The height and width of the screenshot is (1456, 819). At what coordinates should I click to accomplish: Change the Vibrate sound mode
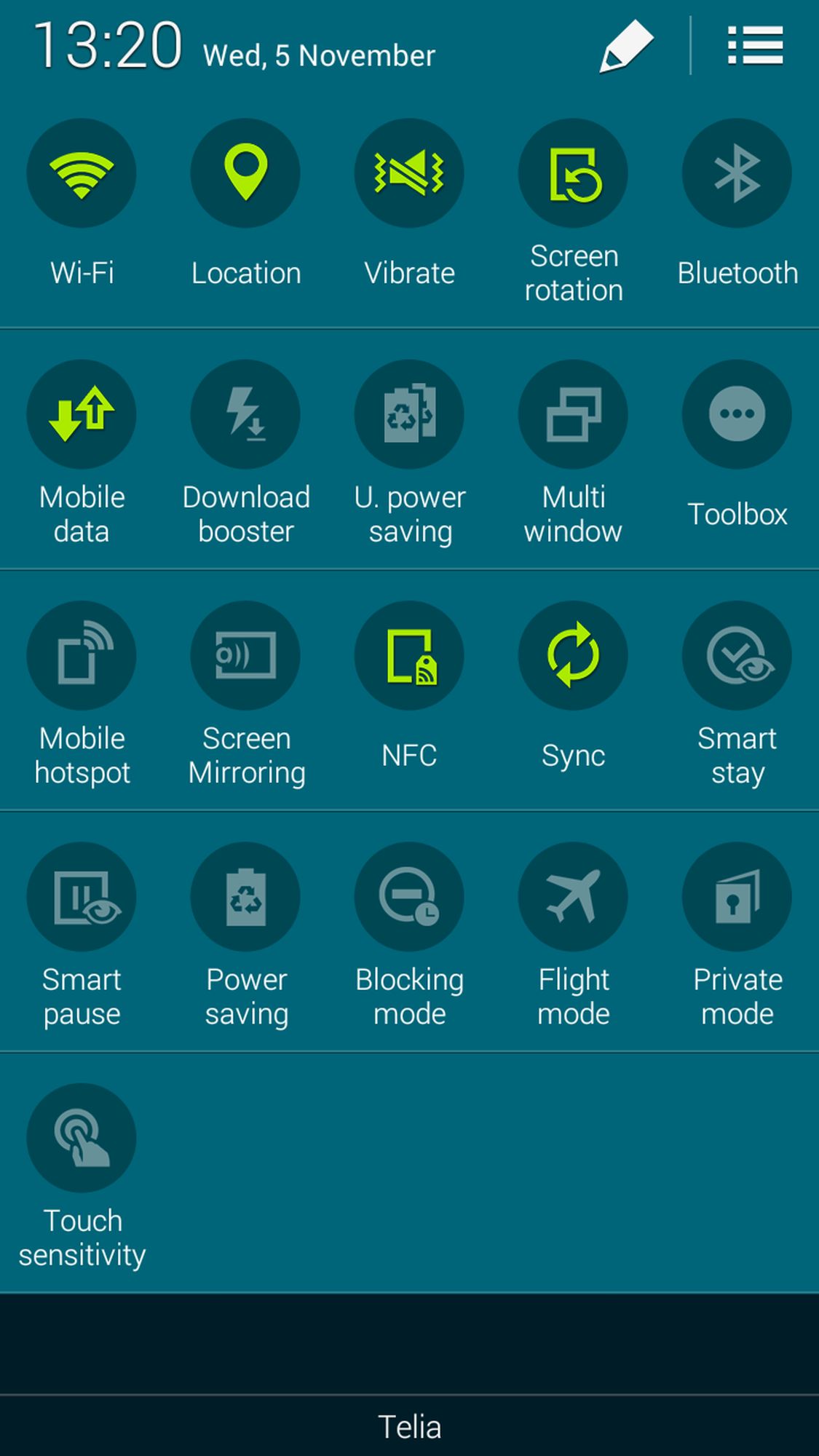pos(409,174)
